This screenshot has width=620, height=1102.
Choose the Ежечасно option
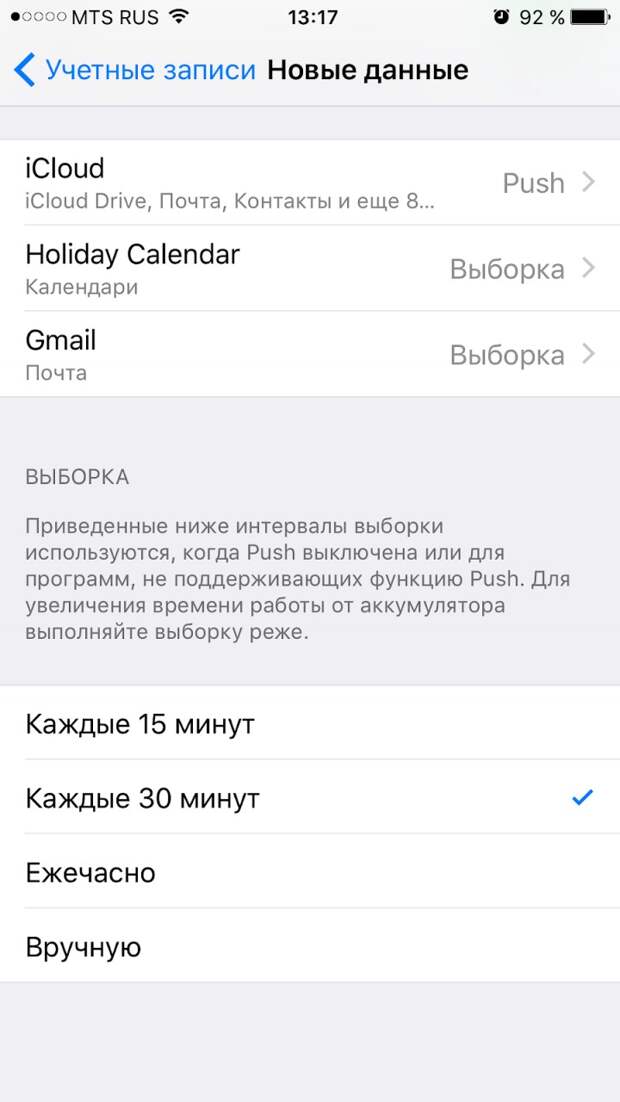310,871
